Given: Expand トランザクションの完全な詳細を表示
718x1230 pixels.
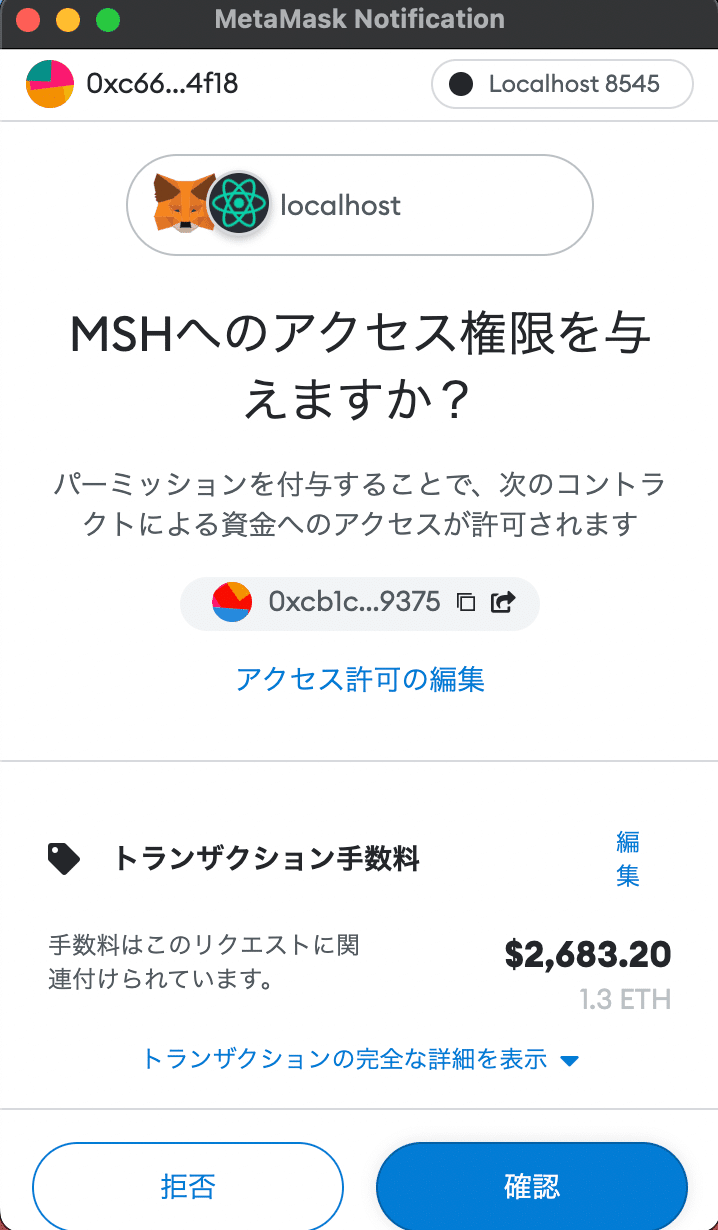Looking at the screenshot, I should coord(360,1060).
